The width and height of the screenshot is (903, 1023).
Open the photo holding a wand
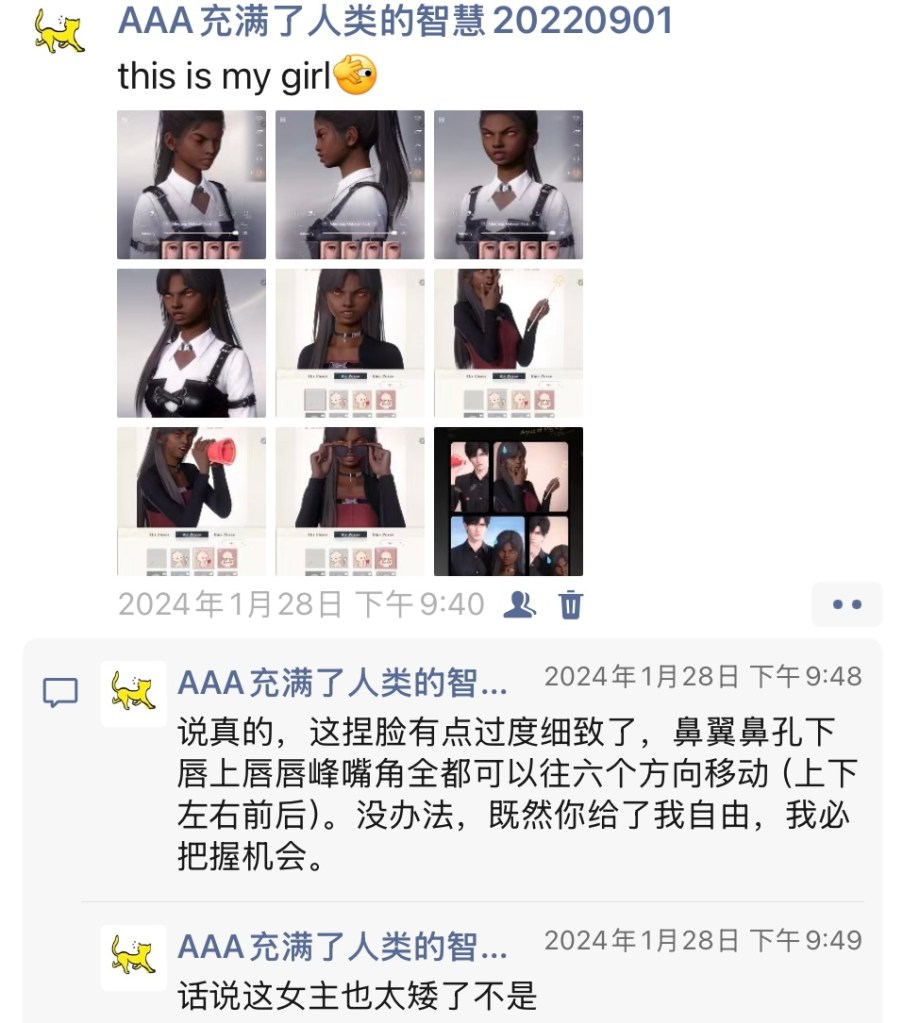(508, 343)
